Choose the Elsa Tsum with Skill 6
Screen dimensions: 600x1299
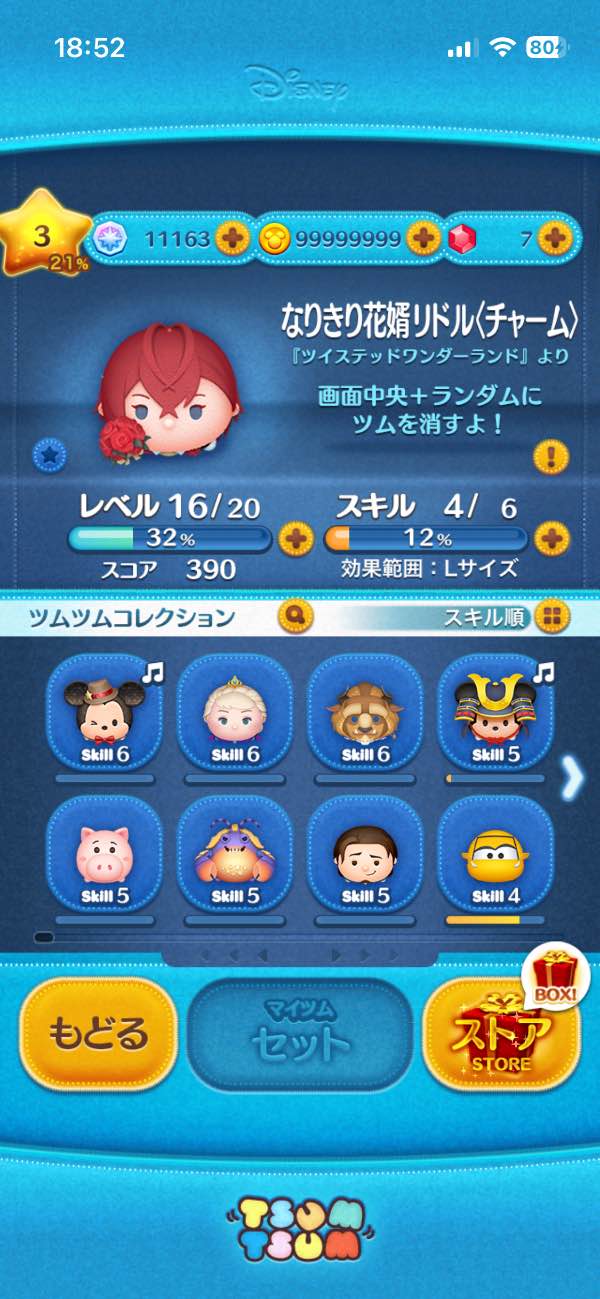(234, 714)
